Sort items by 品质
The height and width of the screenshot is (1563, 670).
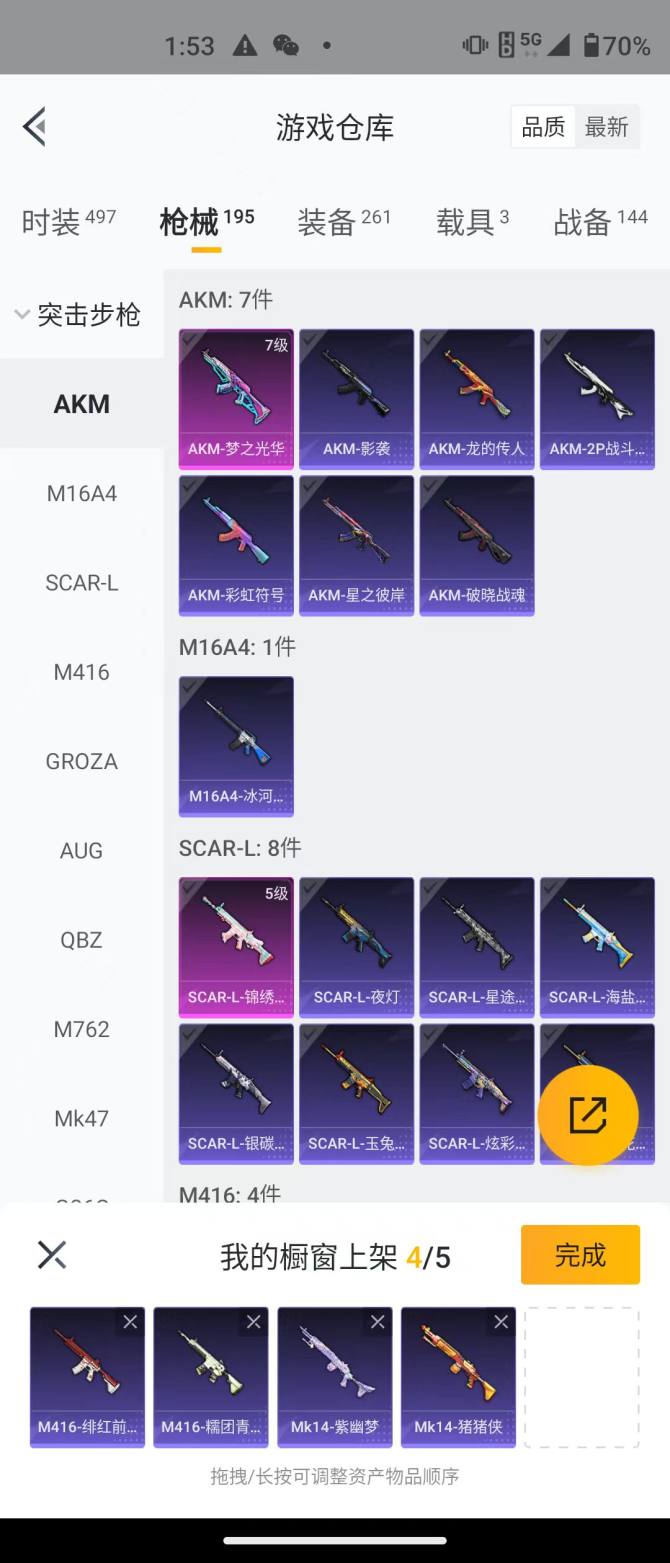(543, 127)
